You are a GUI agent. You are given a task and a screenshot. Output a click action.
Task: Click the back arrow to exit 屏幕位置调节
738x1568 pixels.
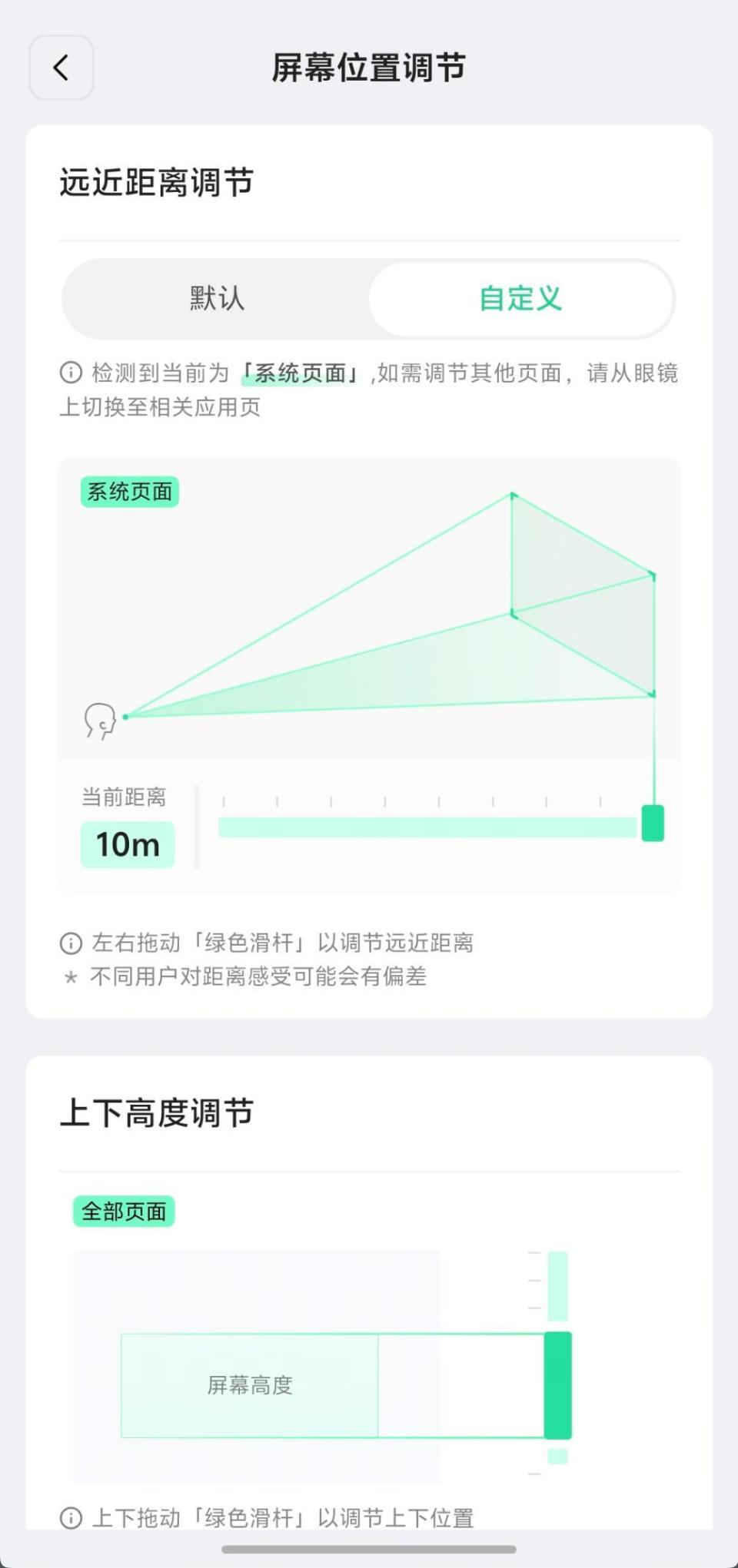pyautogui.click(x=61, y=68)
